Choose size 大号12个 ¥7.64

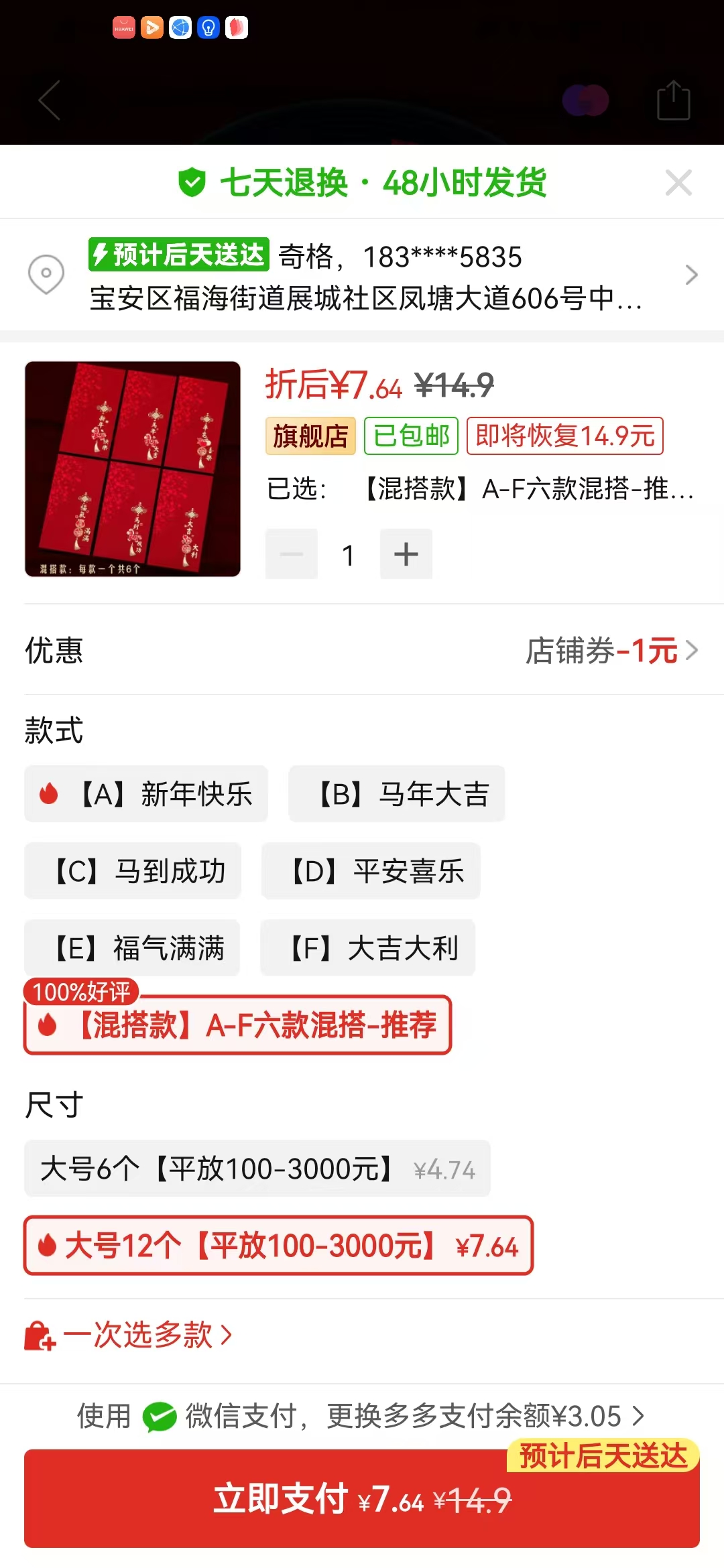pyautogui.click(x=278, y=1246)
